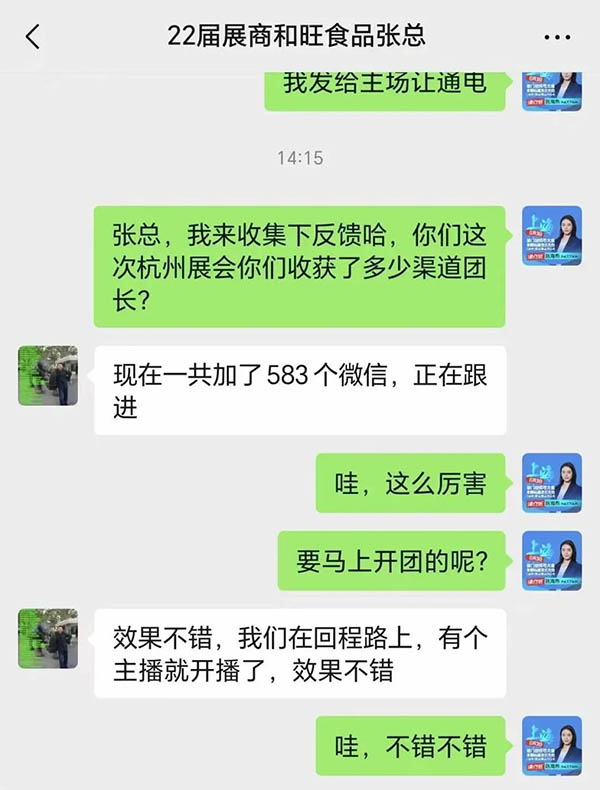The height and width of the screenshot is (790, 600).
Task: Open 张总's avatar beside the 583个微信 message
Action: click(x=48, y=375)
